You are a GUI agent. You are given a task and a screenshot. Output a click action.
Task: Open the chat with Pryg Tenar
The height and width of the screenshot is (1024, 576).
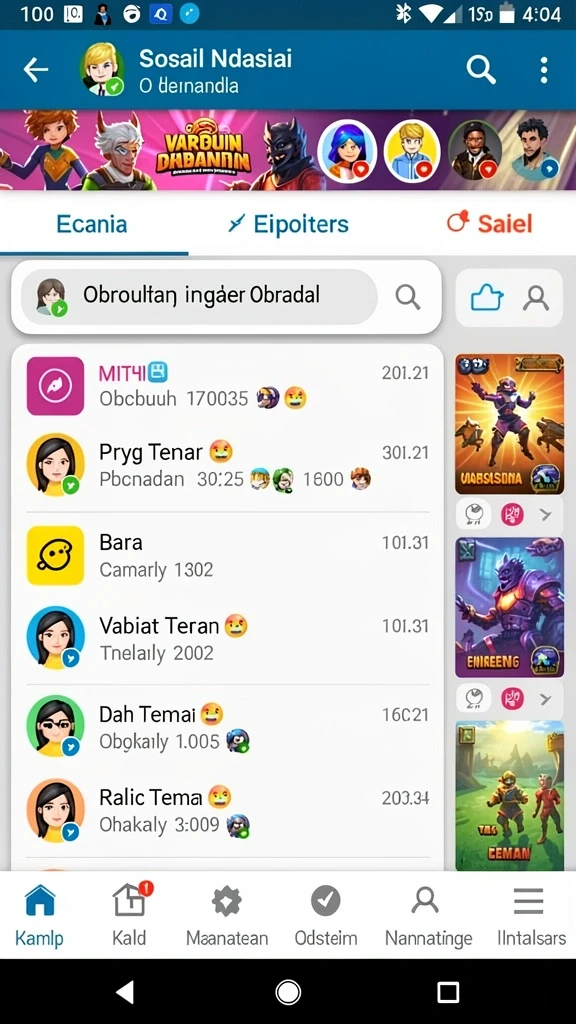pyautogui.click(x=227, y=466)
